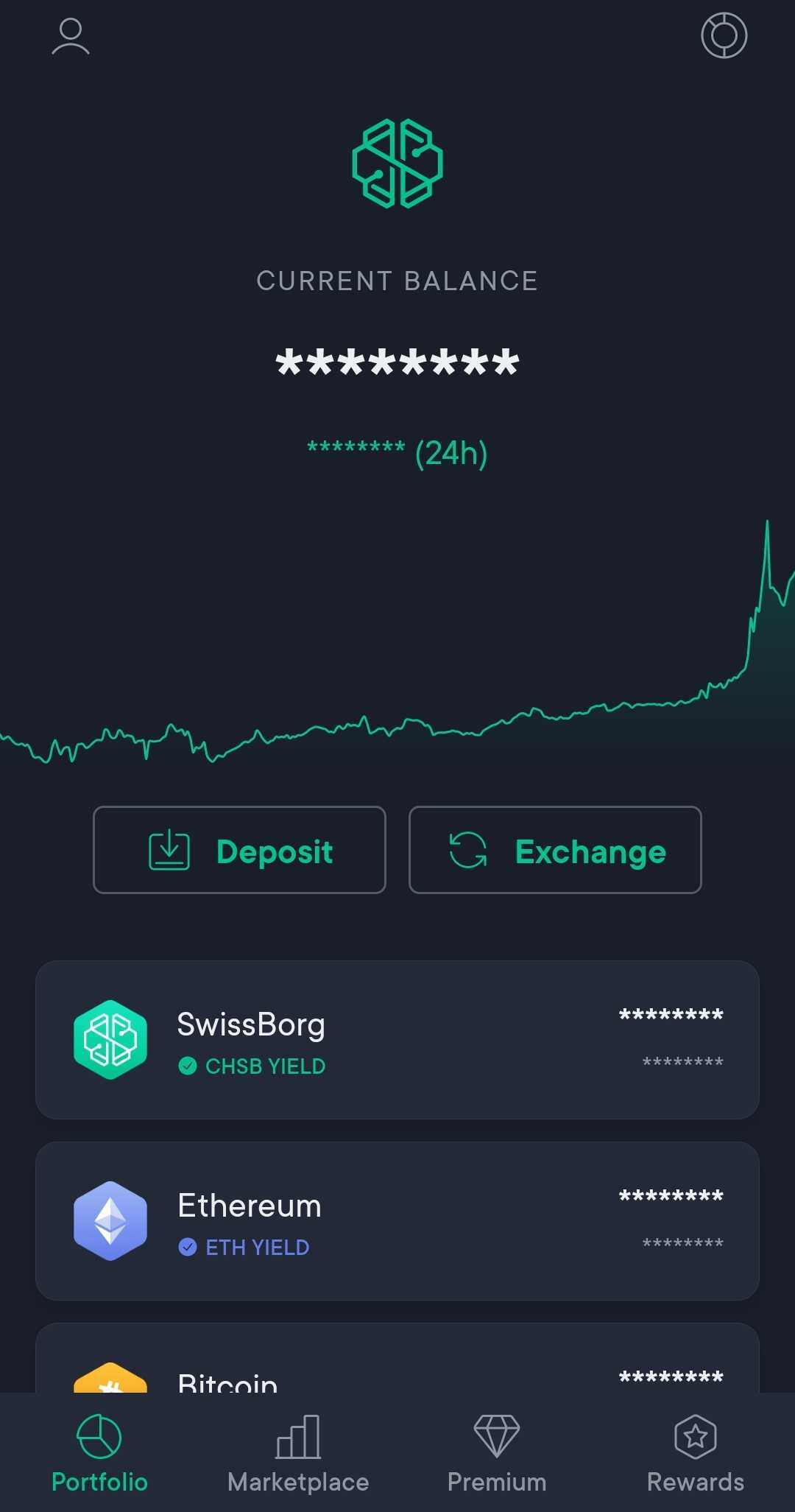Reveal the hidden current balance
This screenshot has height=1512, width=795.
click(x=397, y=362)
